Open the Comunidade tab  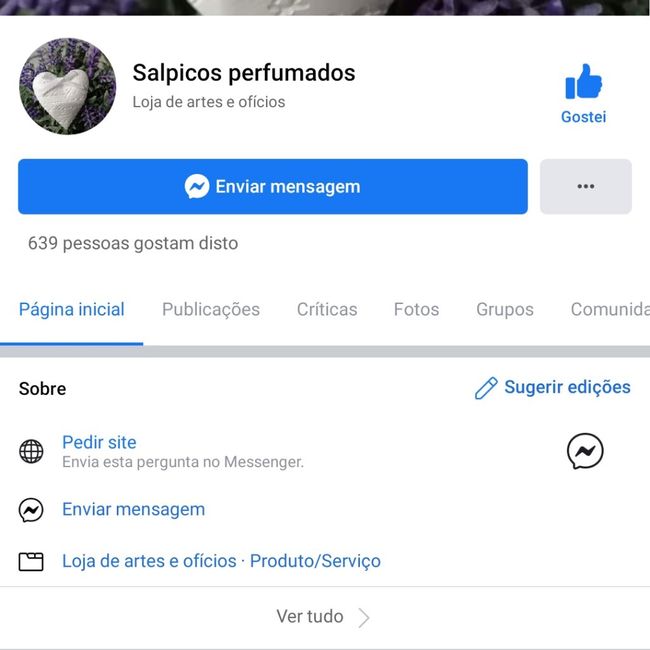pyautogui.click(x=608, y=310)
